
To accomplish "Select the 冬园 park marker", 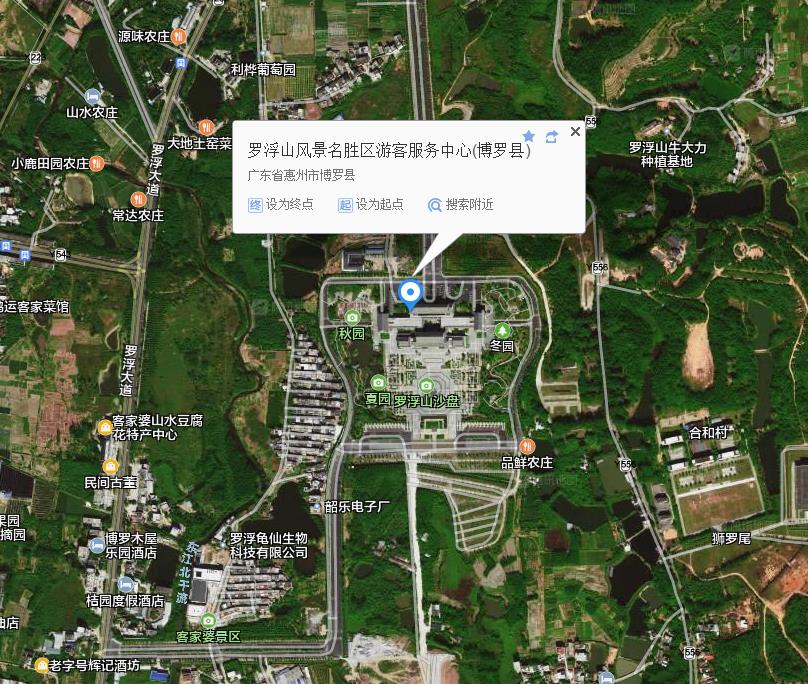I will point(501,330).
